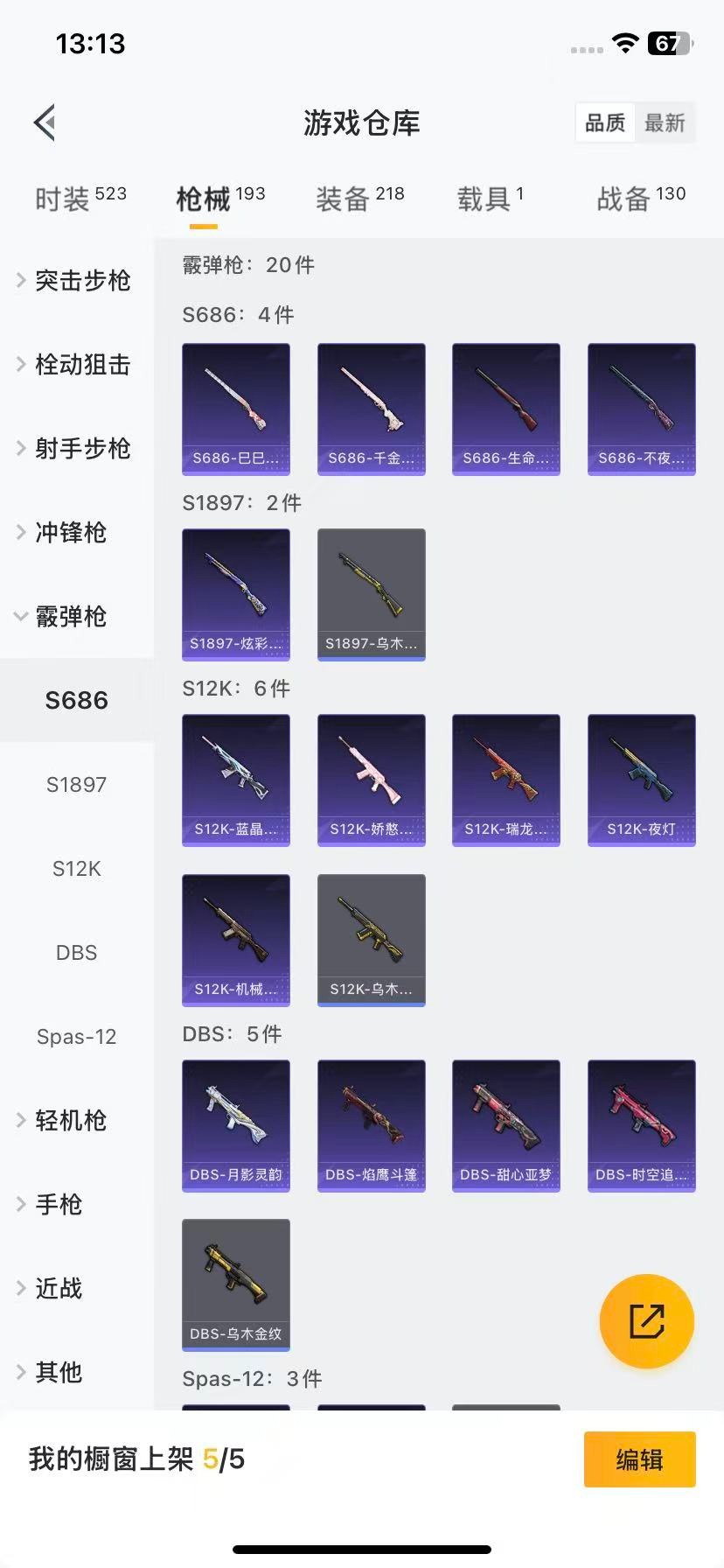This screenshot has height=1568, width=724.
Task: Collapse the 霰弹枪 category
Action: [70, 617]
